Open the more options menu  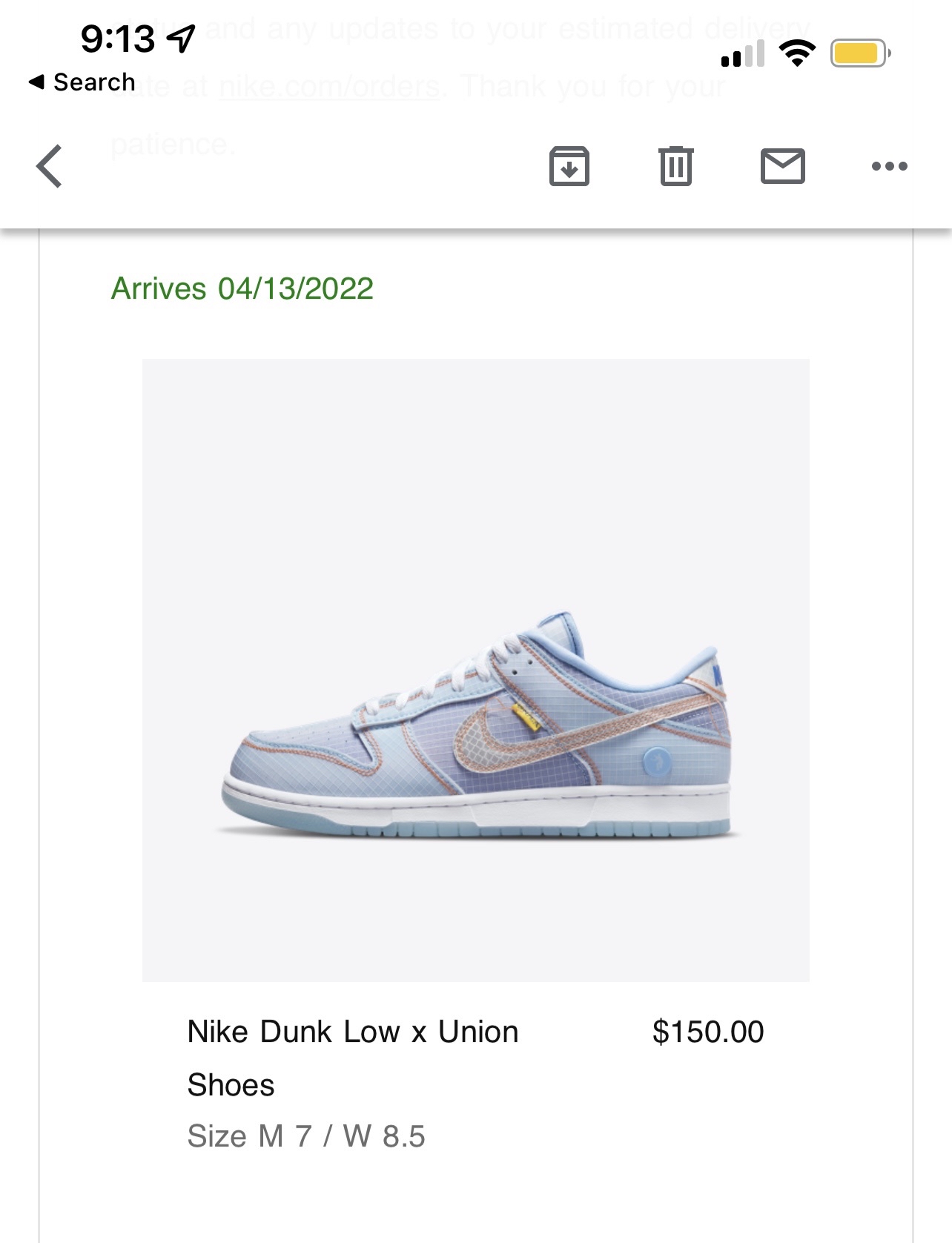(x=889, y=166)
